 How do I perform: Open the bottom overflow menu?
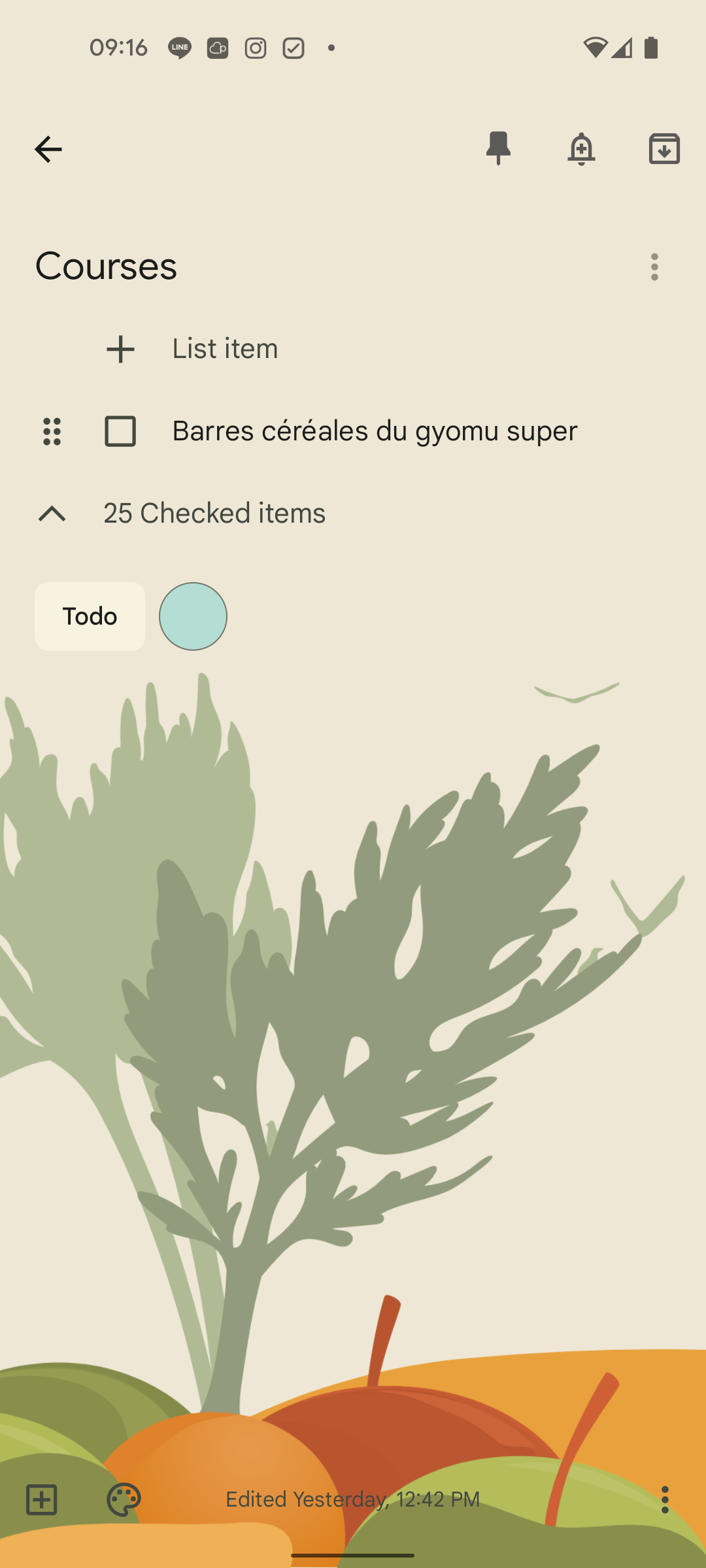coord(665,1499)
